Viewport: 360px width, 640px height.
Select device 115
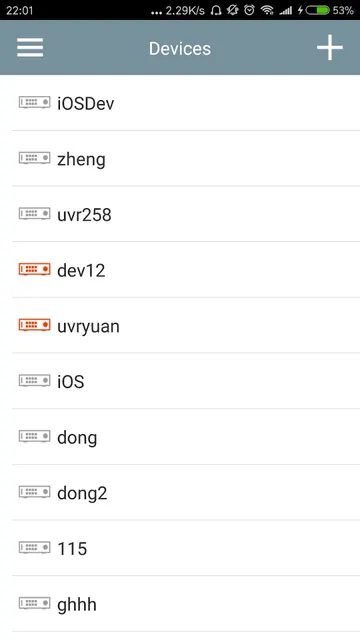coord(180,548)
